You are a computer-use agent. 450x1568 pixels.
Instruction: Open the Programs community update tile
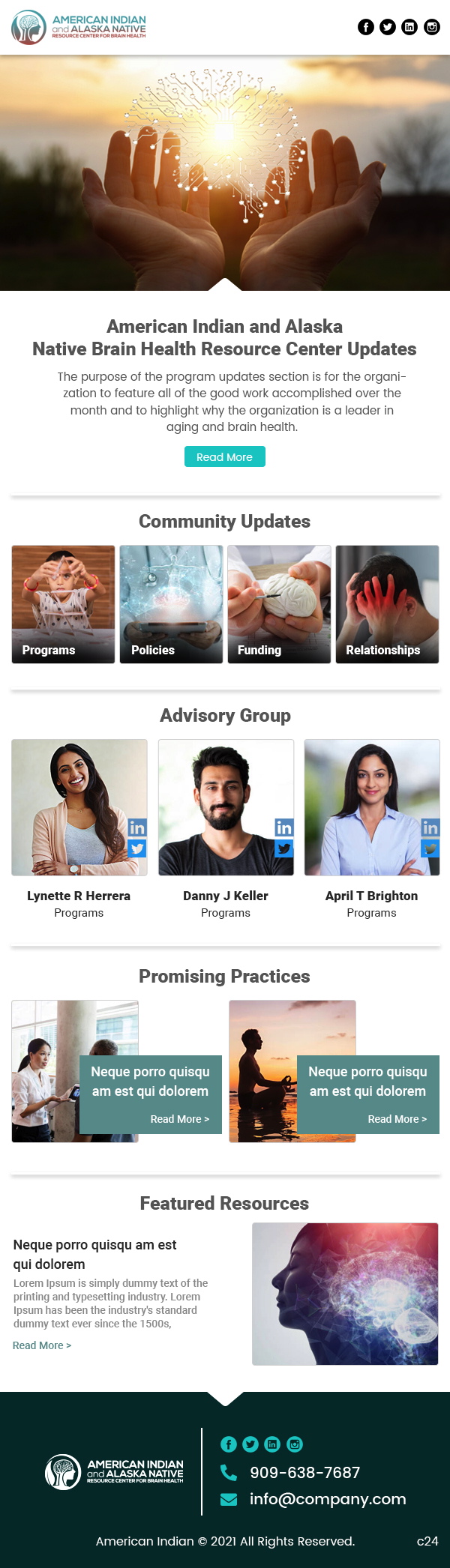coord(63,604)
